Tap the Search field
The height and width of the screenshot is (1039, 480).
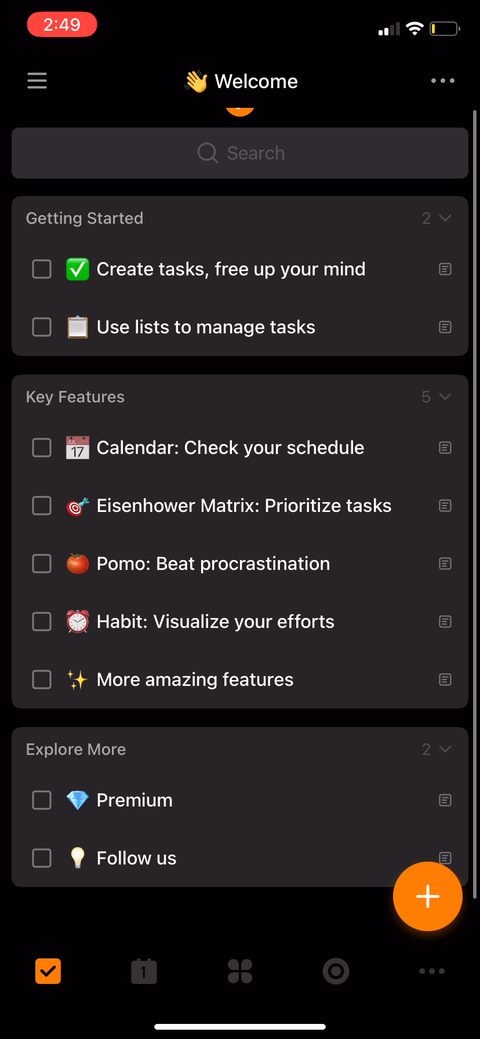click(x=240, y=153)
